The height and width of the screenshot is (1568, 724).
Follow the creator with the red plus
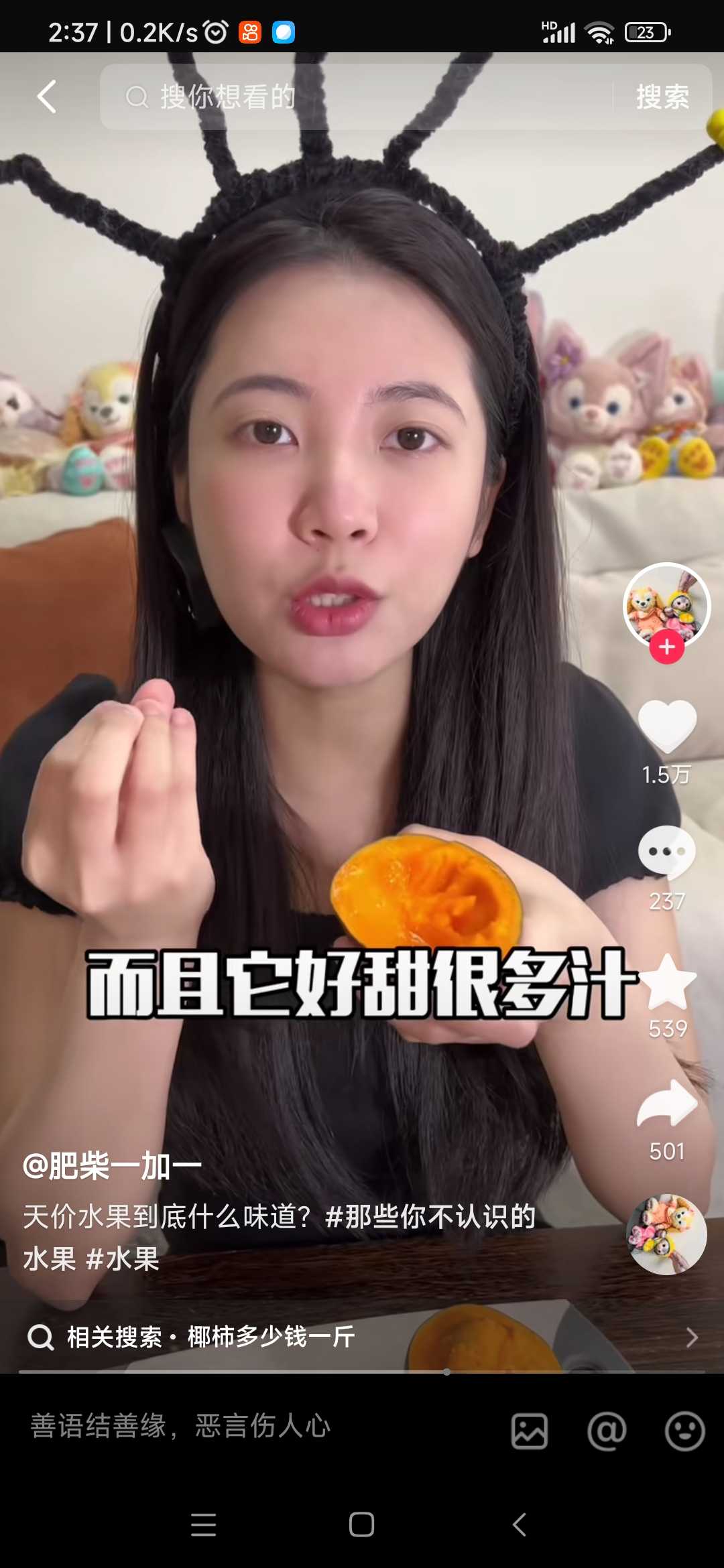[666, 647]
